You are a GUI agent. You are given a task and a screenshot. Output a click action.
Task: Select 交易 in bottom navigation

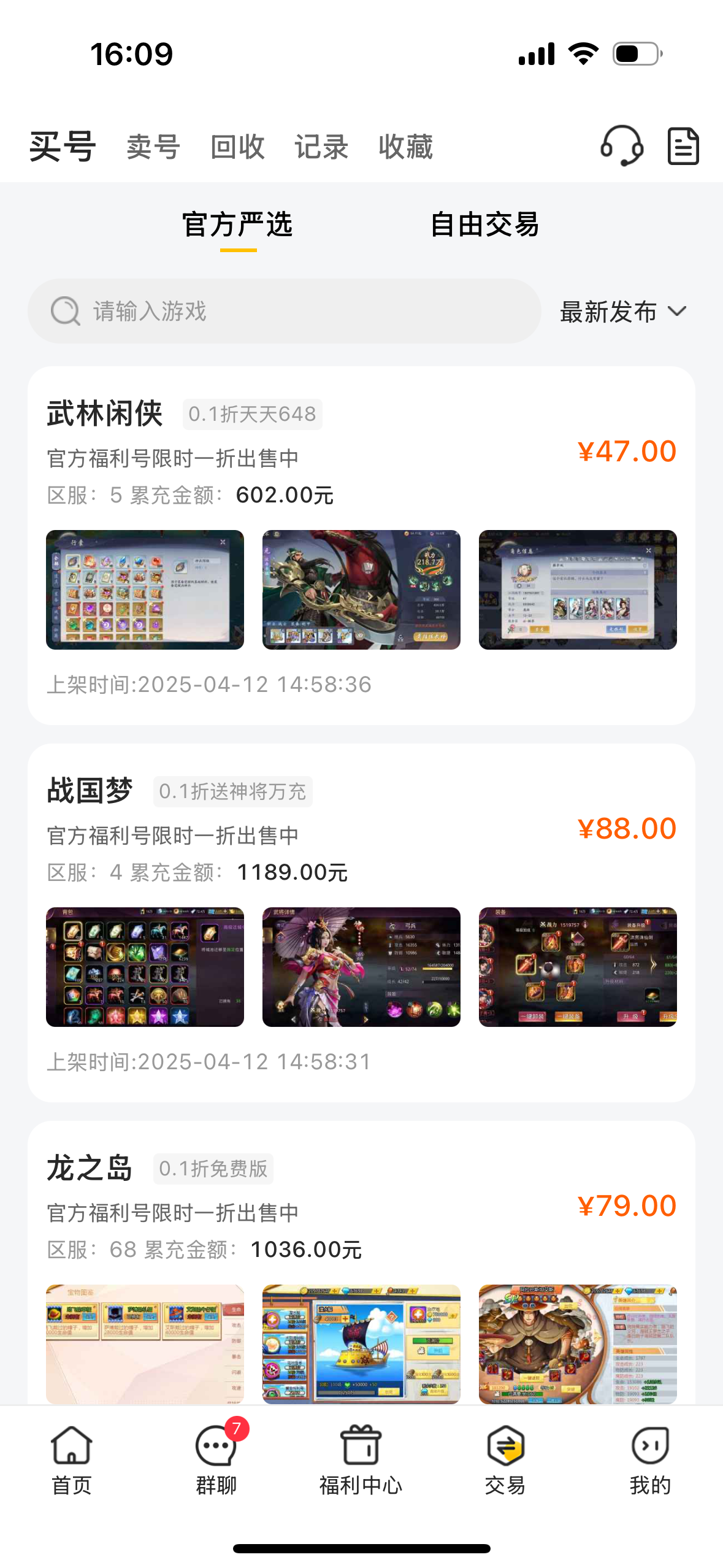pyautogui.click(x=505, y=1461)
